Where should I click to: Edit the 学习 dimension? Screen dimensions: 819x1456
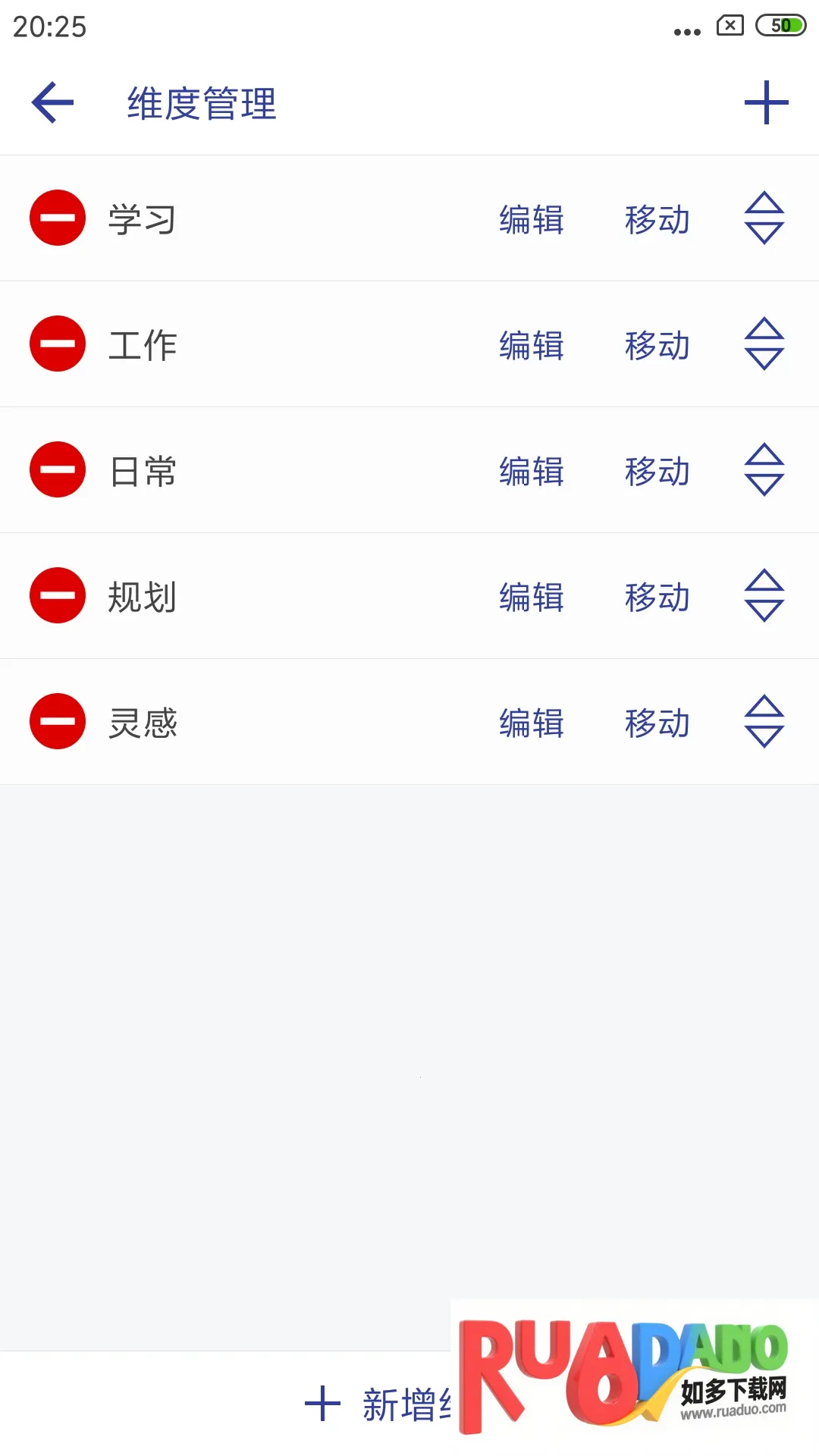[532, 220]
